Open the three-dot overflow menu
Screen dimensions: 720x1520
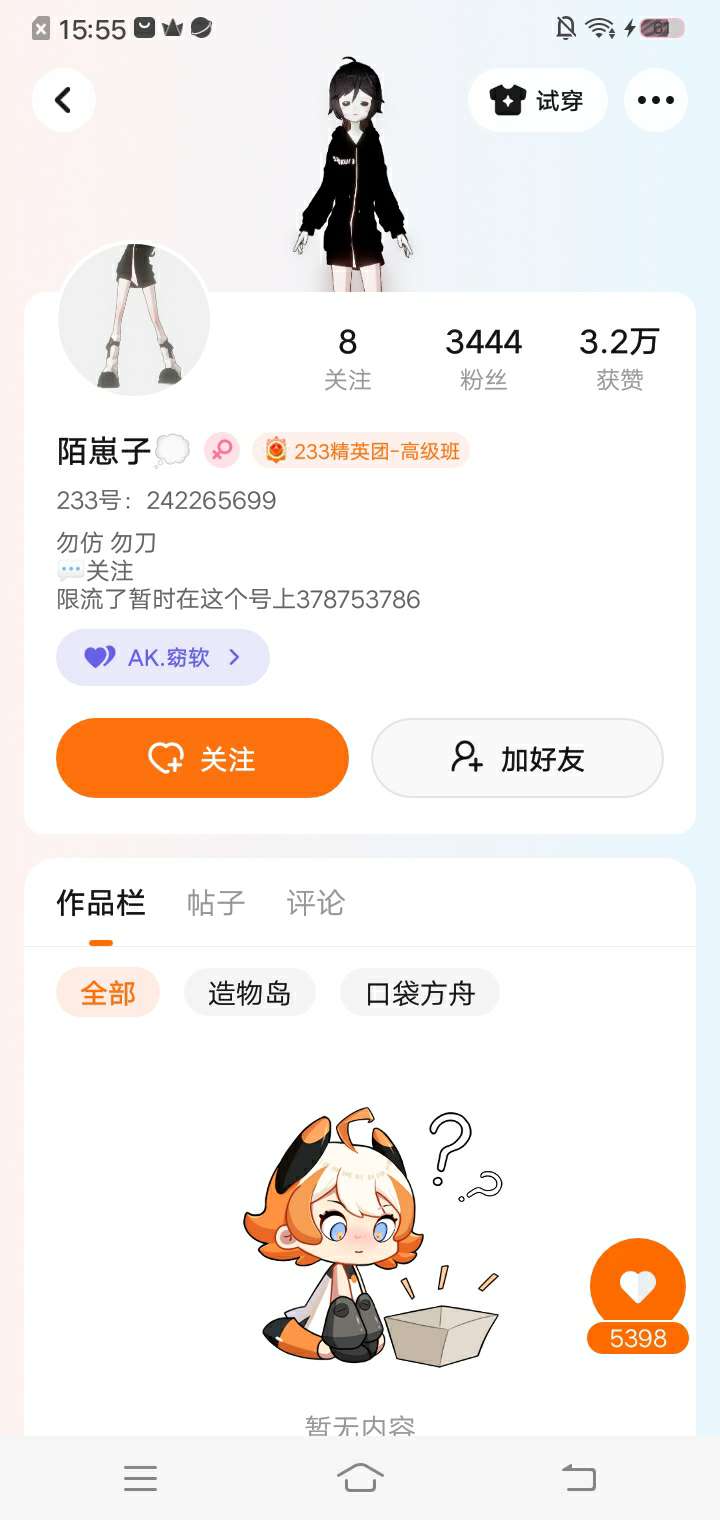[x=655, y=100]
